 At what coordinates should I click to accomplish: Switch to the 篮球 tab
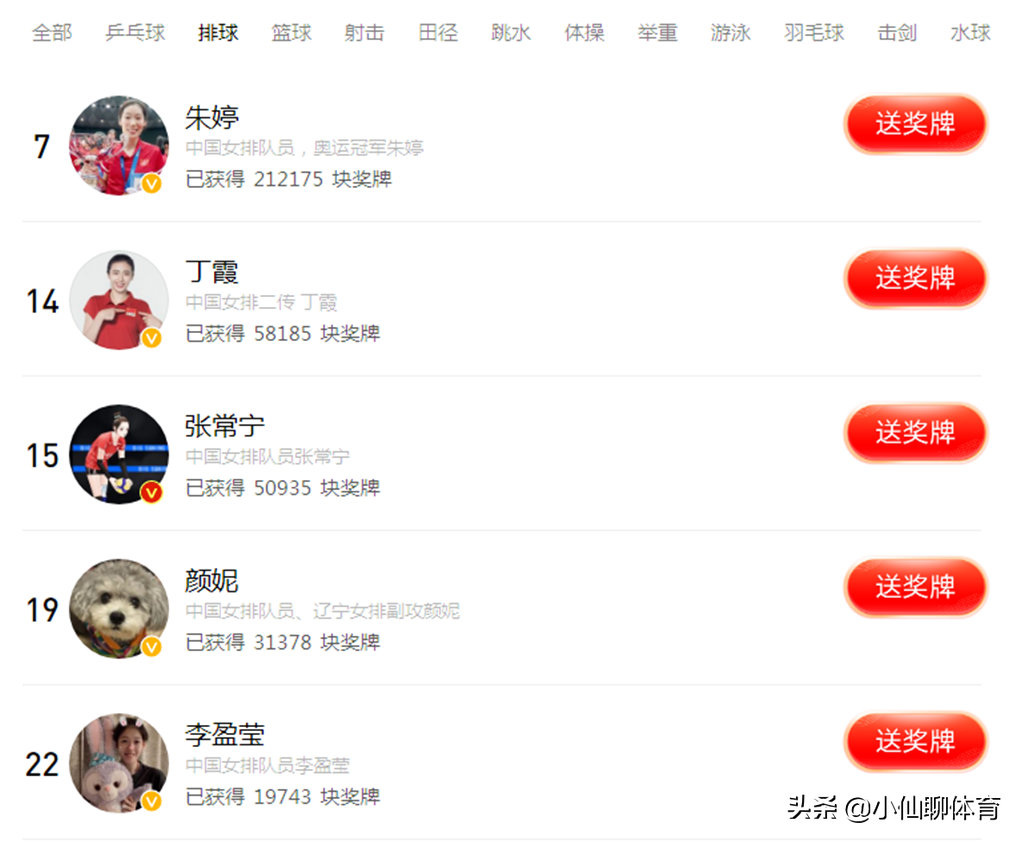291,33
